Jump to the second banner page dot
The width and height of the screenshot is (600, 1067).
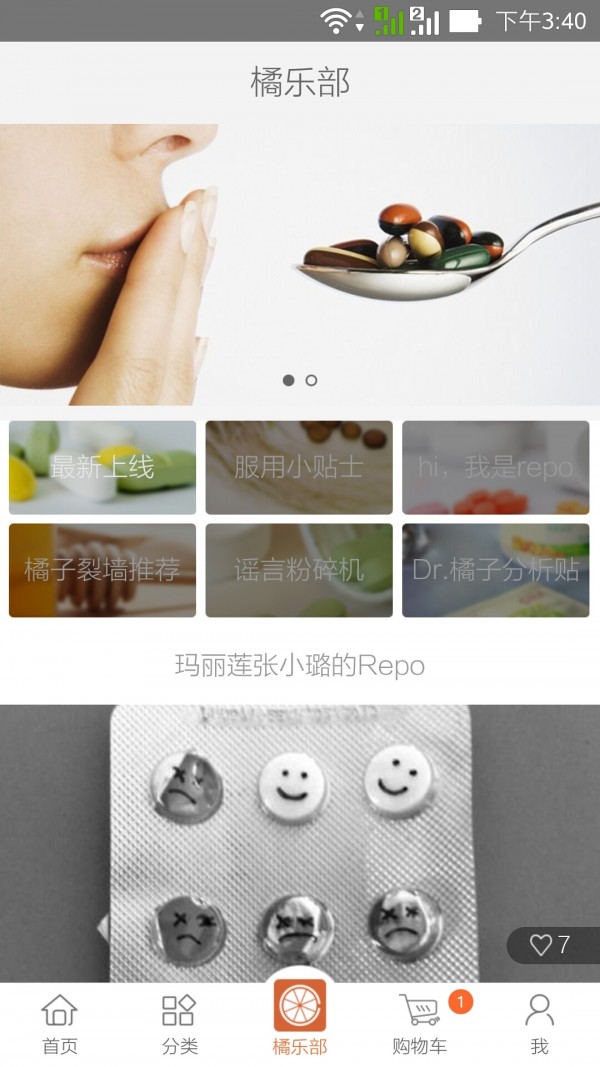tap(311, 380)
